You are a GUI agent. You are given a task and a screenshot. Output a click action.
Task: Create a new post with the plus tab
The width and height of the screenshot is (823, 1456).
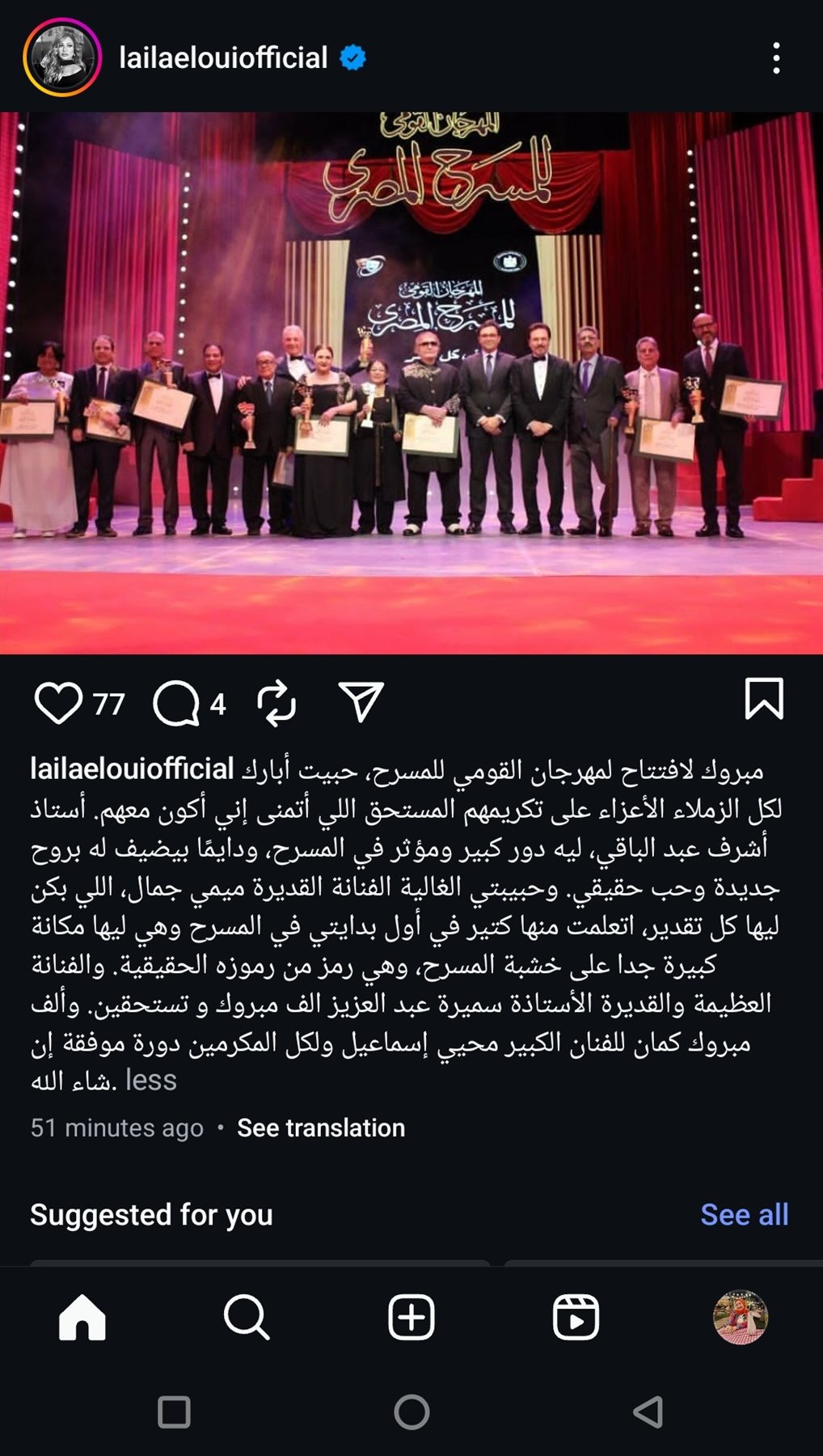411,1317
